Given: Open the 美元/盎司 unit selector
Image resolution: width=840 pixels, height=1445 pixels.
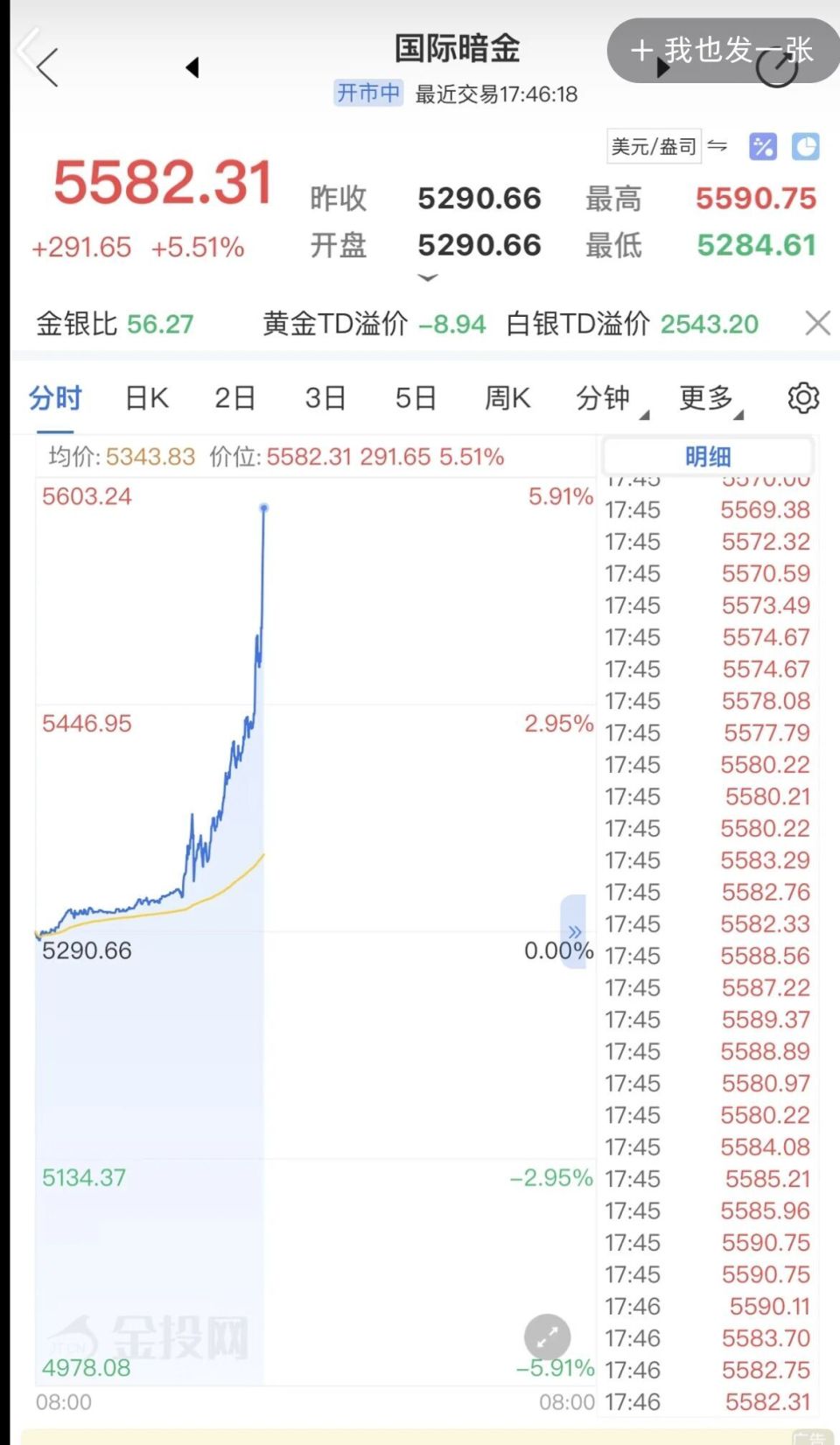Looking at the screenshot, I should point(654,146).
